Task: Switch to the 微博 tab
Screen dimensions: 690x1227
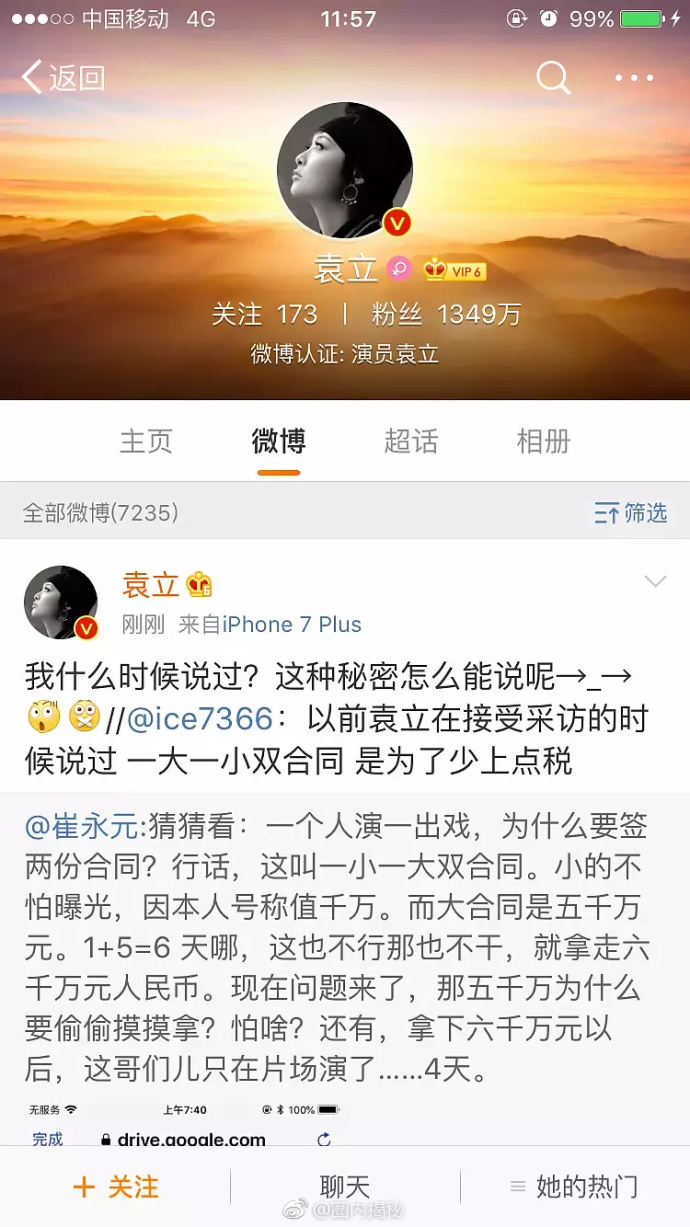Action: point(278,441)
